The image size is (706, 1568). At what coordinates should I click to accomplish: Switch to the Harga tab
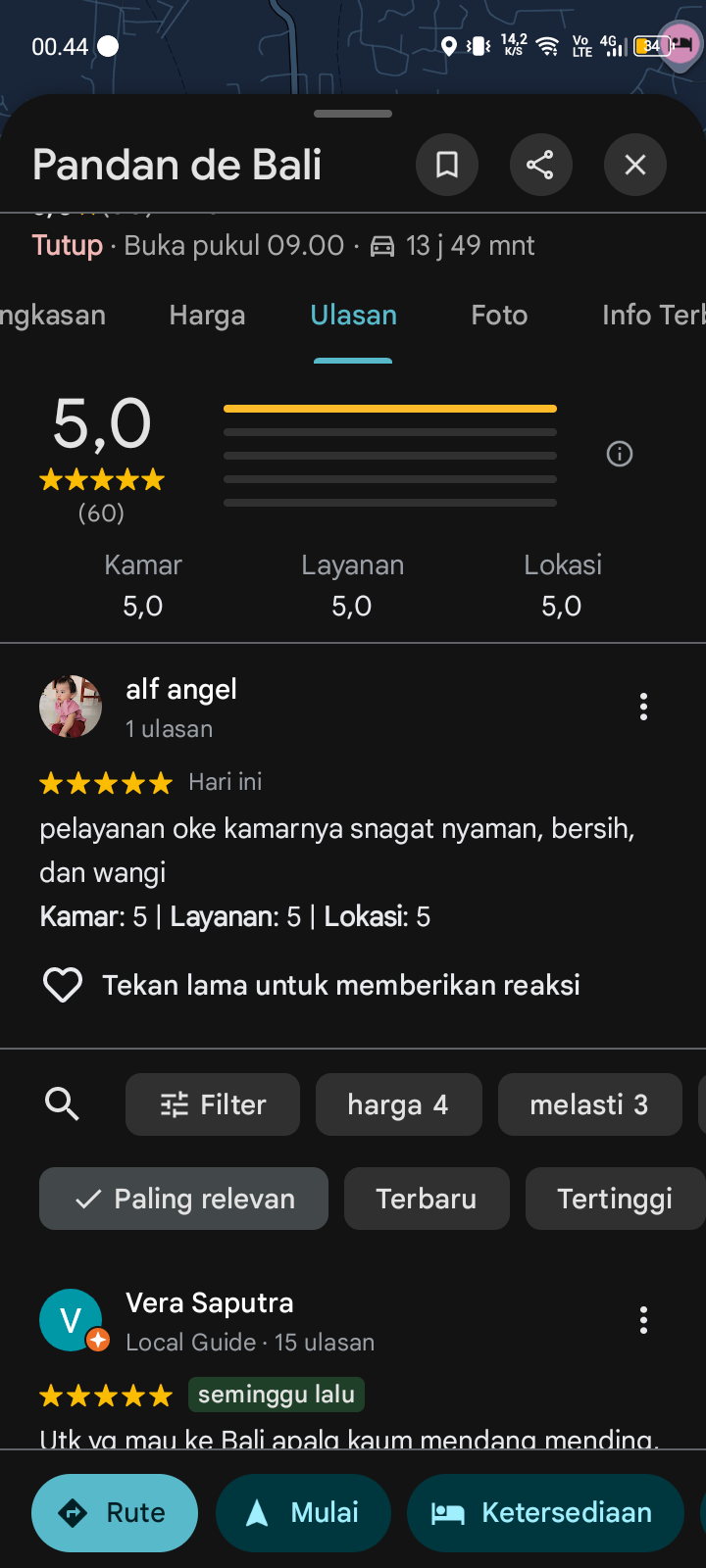207,316
